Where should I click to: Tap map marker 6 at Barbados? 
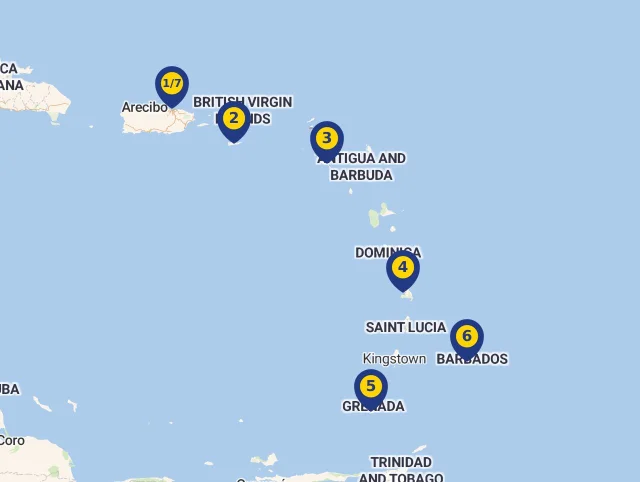point(467,337)
